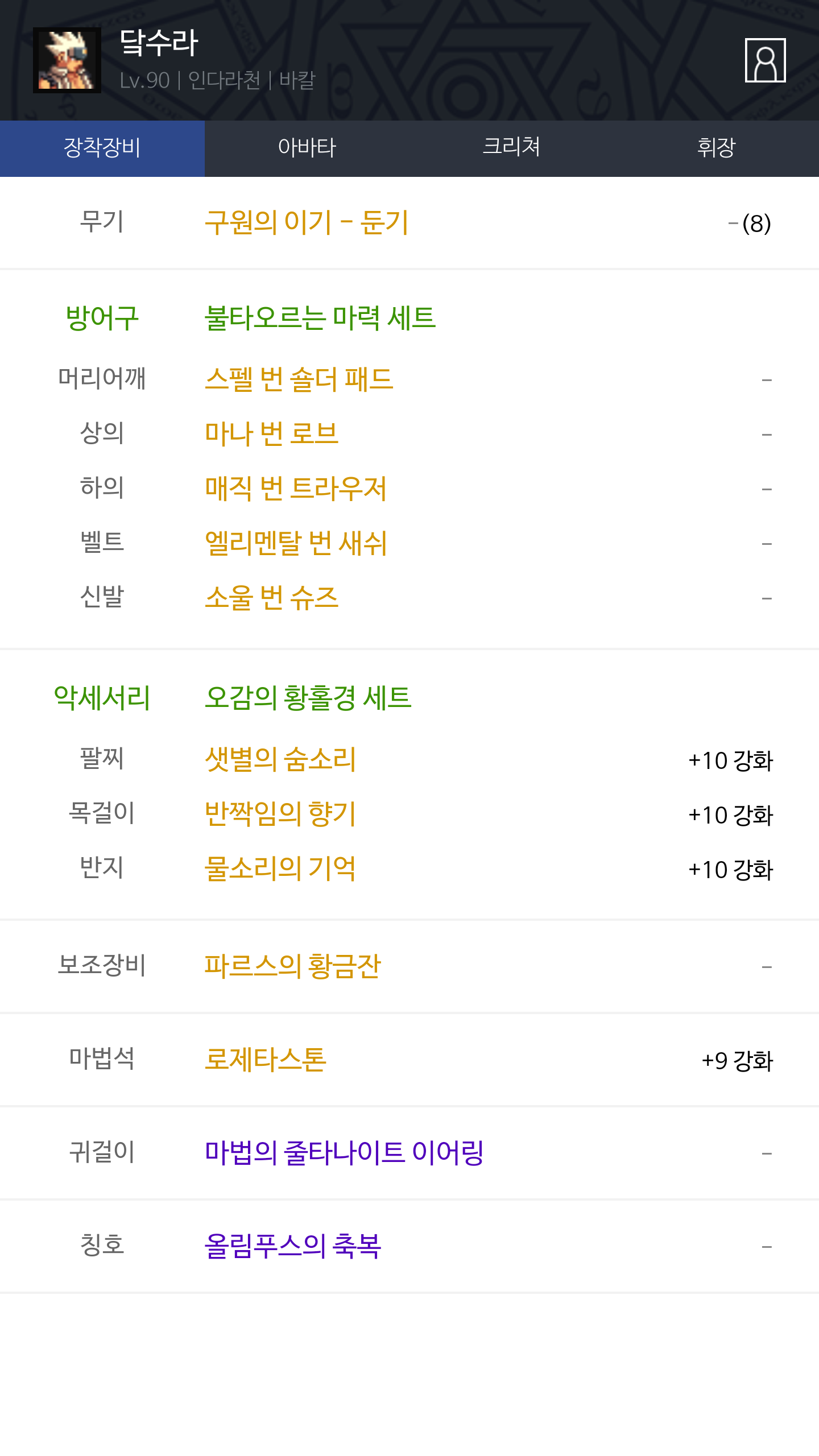Screen dimensions: 819x1456
Task: Switch to the 아바타 tab
Action: (x=307, y=148)
